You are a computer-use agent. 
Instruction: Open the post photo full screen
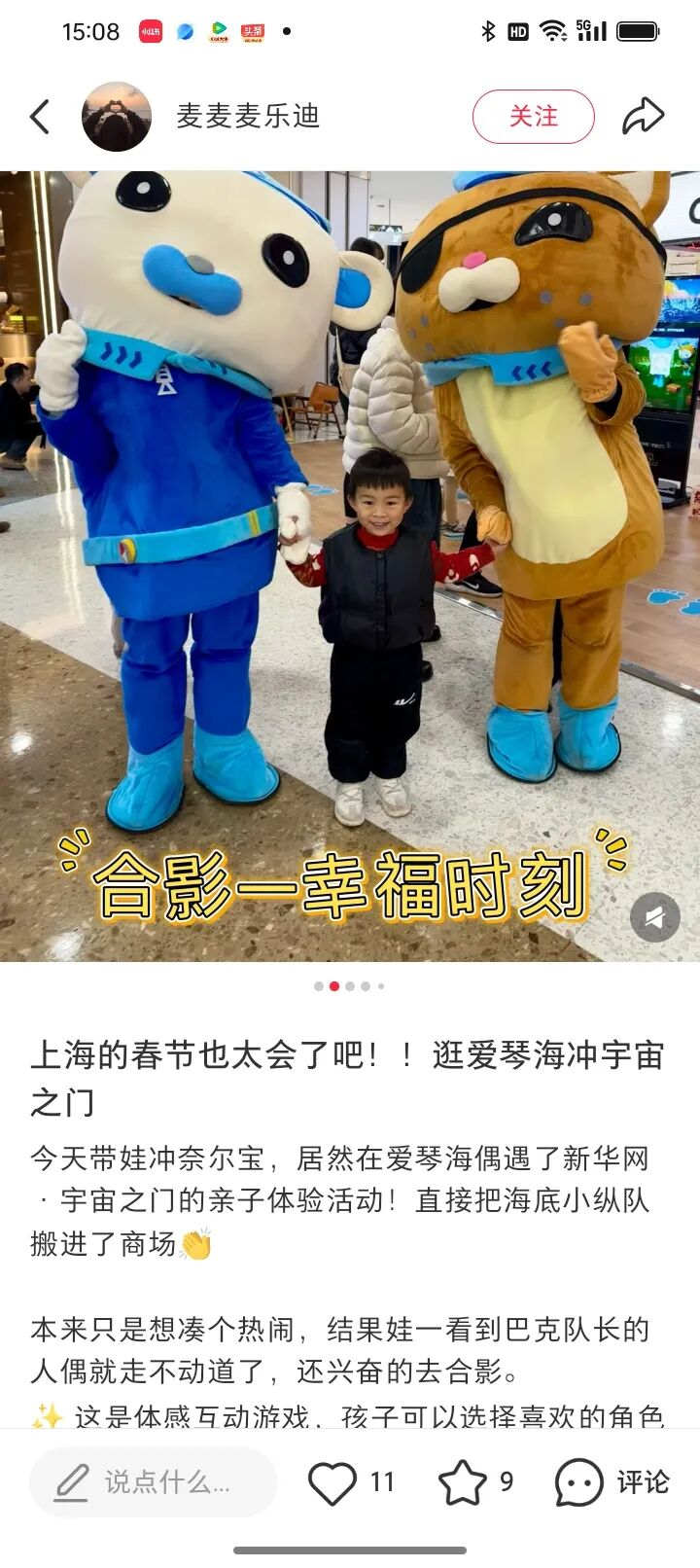[350, 566]
